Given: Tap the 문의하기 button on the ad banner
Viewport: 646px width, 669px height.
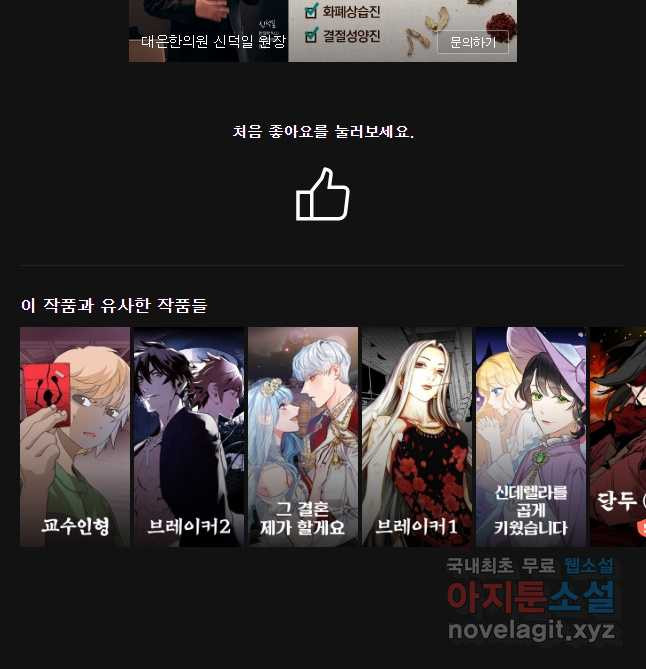Looking at the screenshot, I should pos(473,43).
